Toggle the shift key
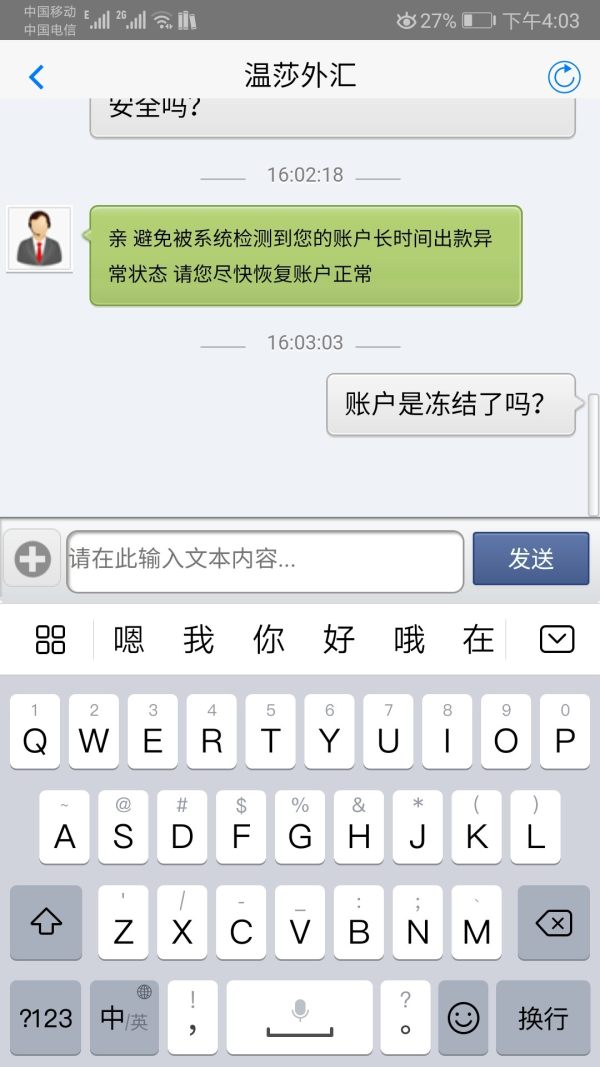This screenshot has width=600, height=1067. pos(46,923)
